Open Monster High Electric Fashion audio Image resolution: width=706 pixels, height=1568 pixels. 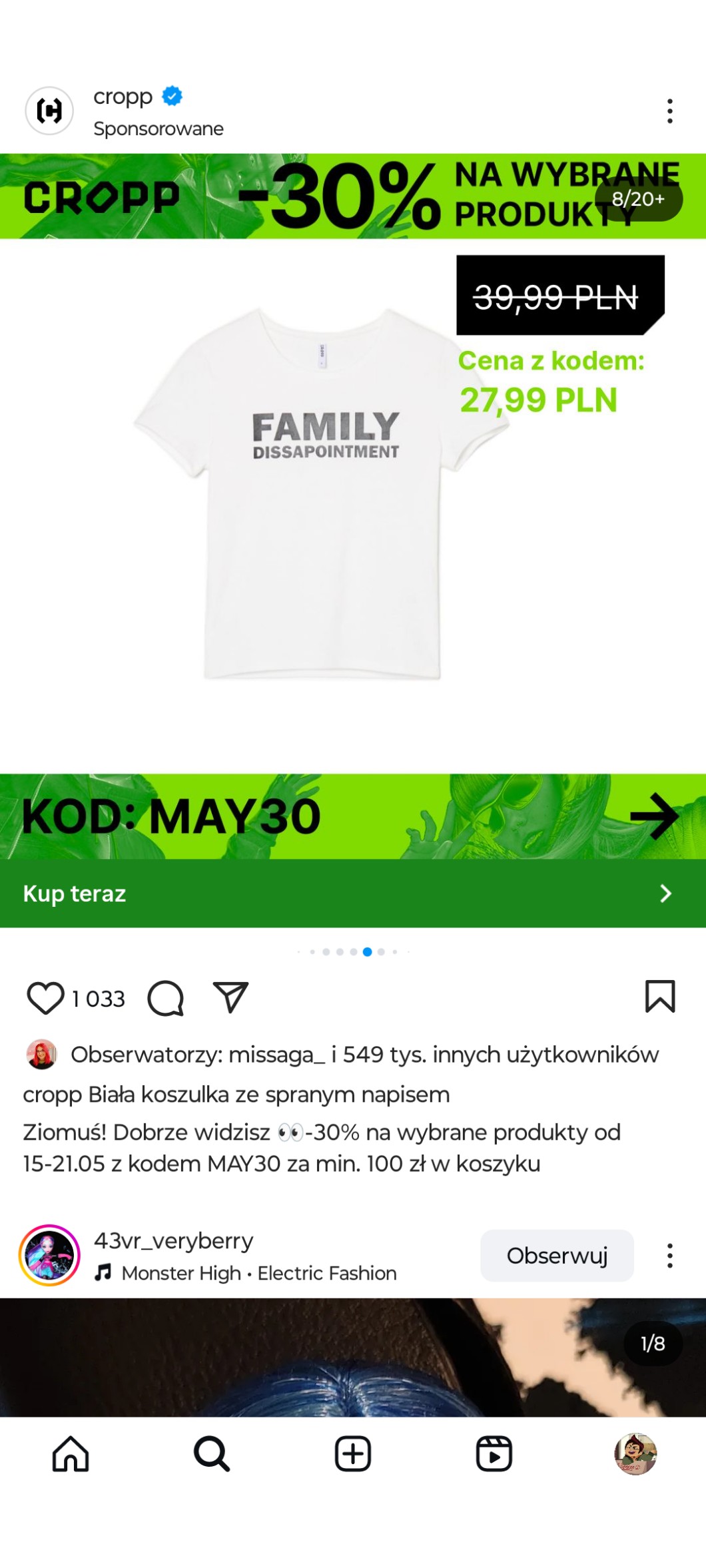click(258, 1273)
